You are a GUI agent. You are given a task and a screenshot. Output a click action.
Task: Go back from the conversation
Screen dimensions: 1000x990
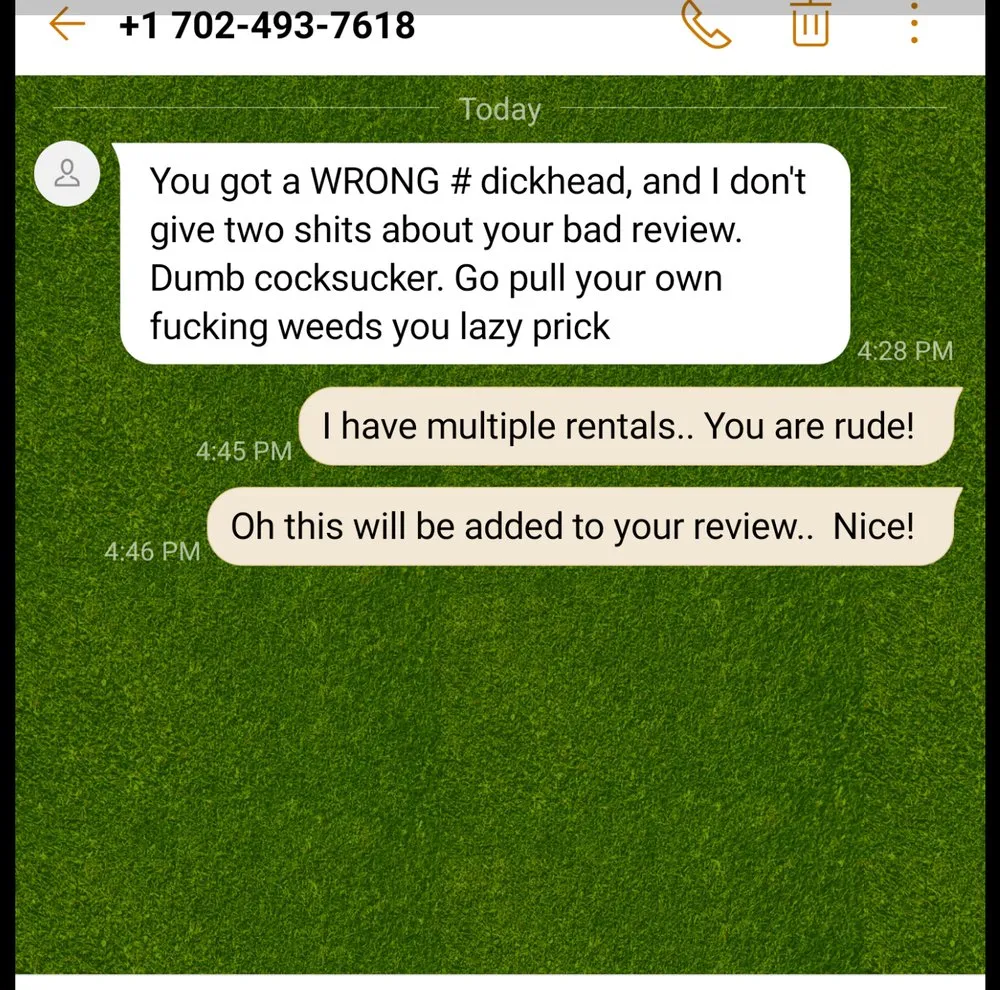pos(68,24)
